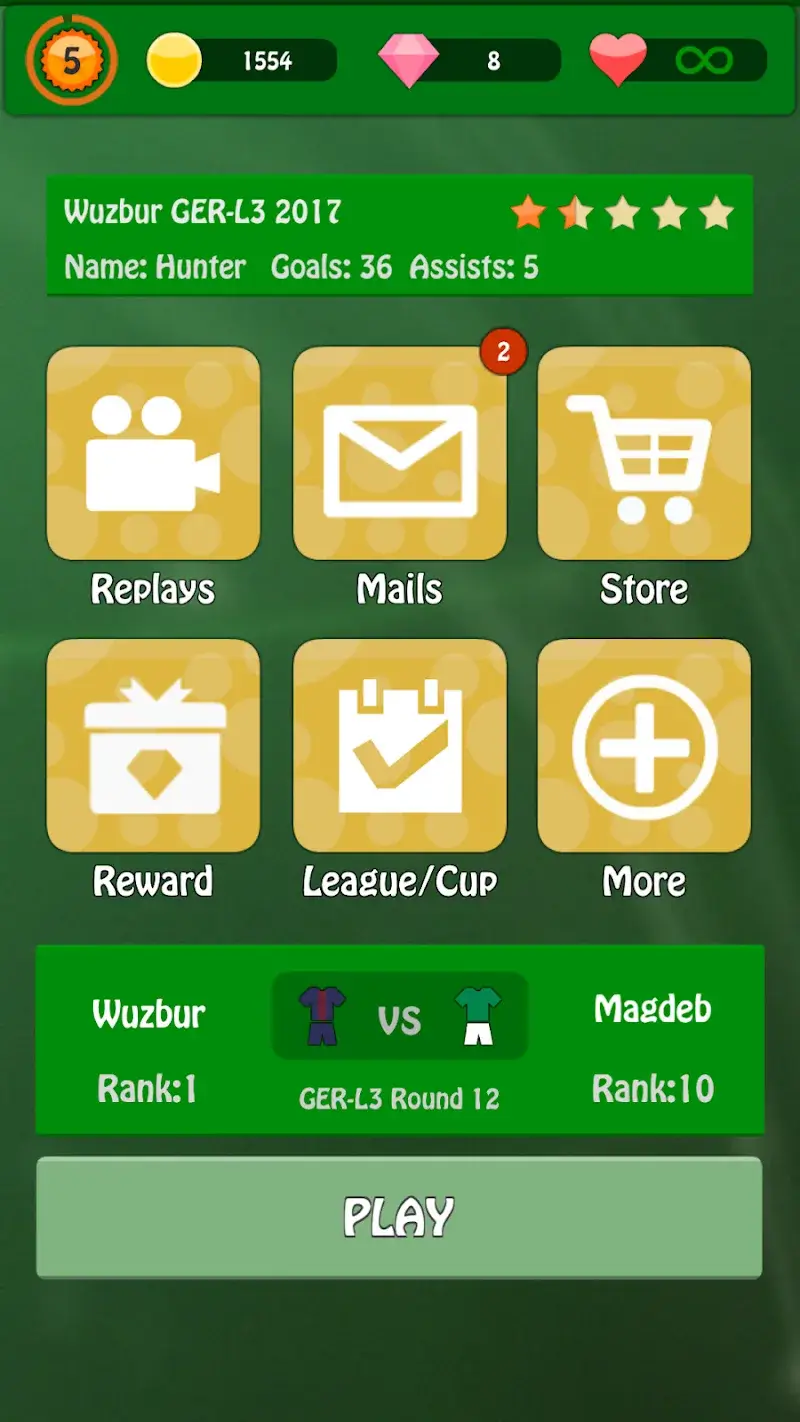Viewport: 800px width, 1422px height.
Task: Tap the level 5 badge
Action: tap(70, 60)
